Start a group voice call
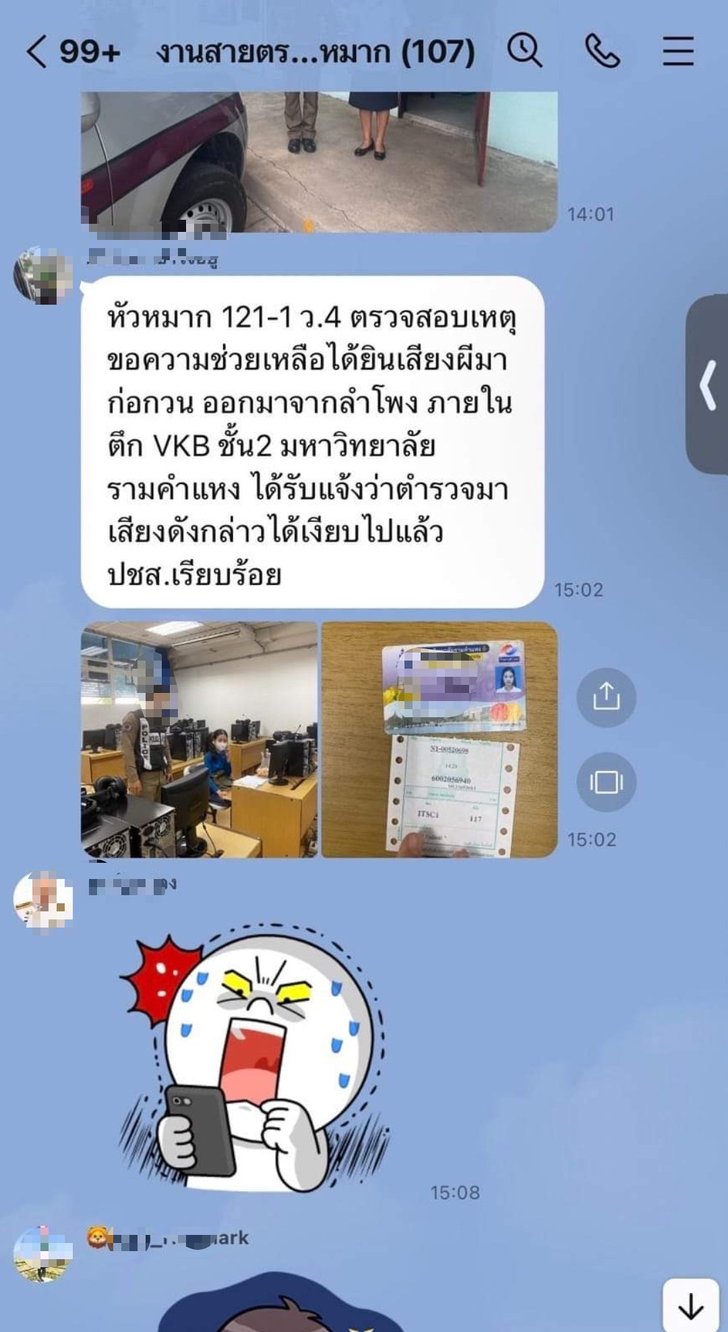 tap(601, 51)
